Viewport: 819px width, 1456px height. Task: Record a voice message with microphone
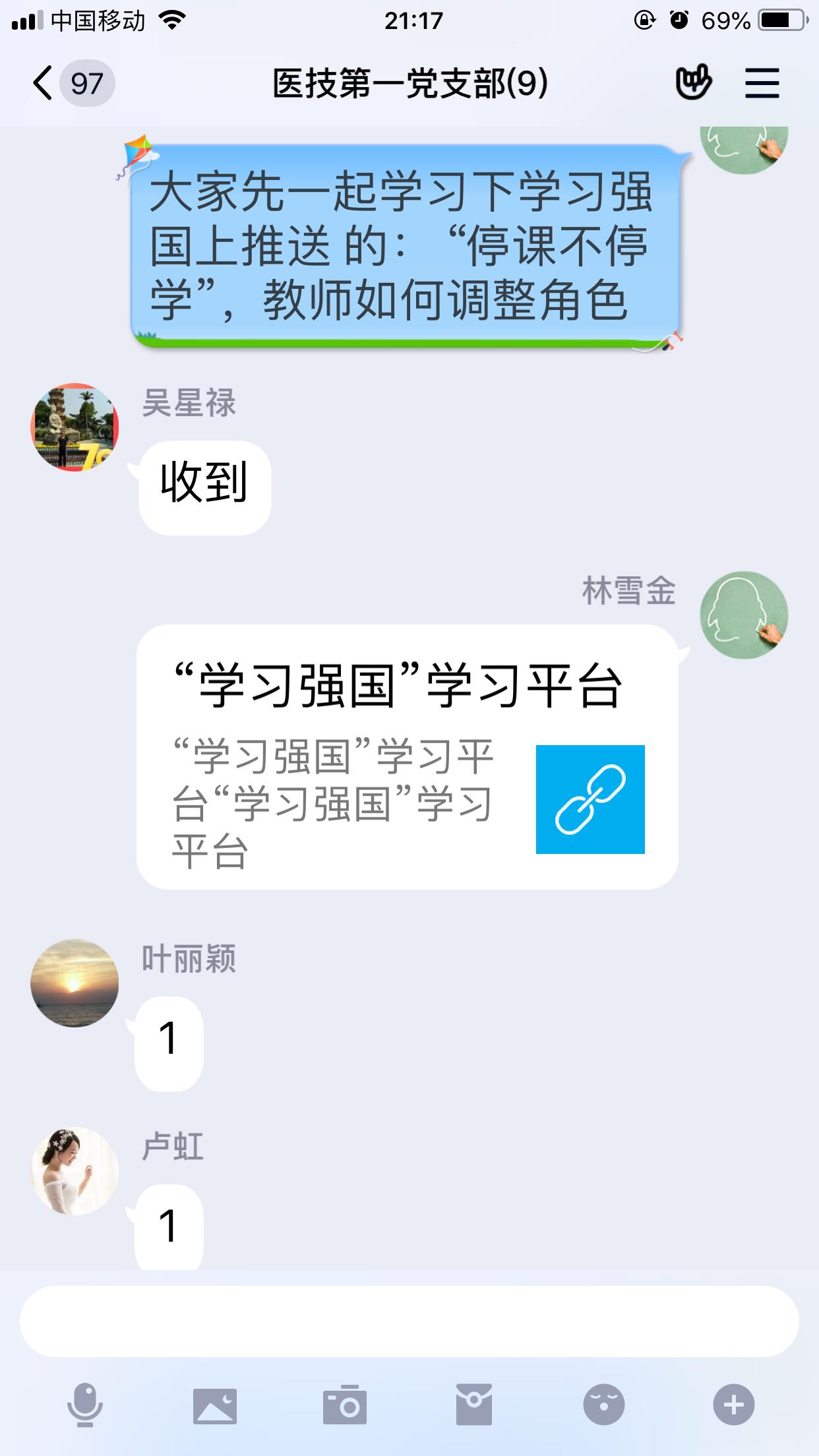(85, 1405)
